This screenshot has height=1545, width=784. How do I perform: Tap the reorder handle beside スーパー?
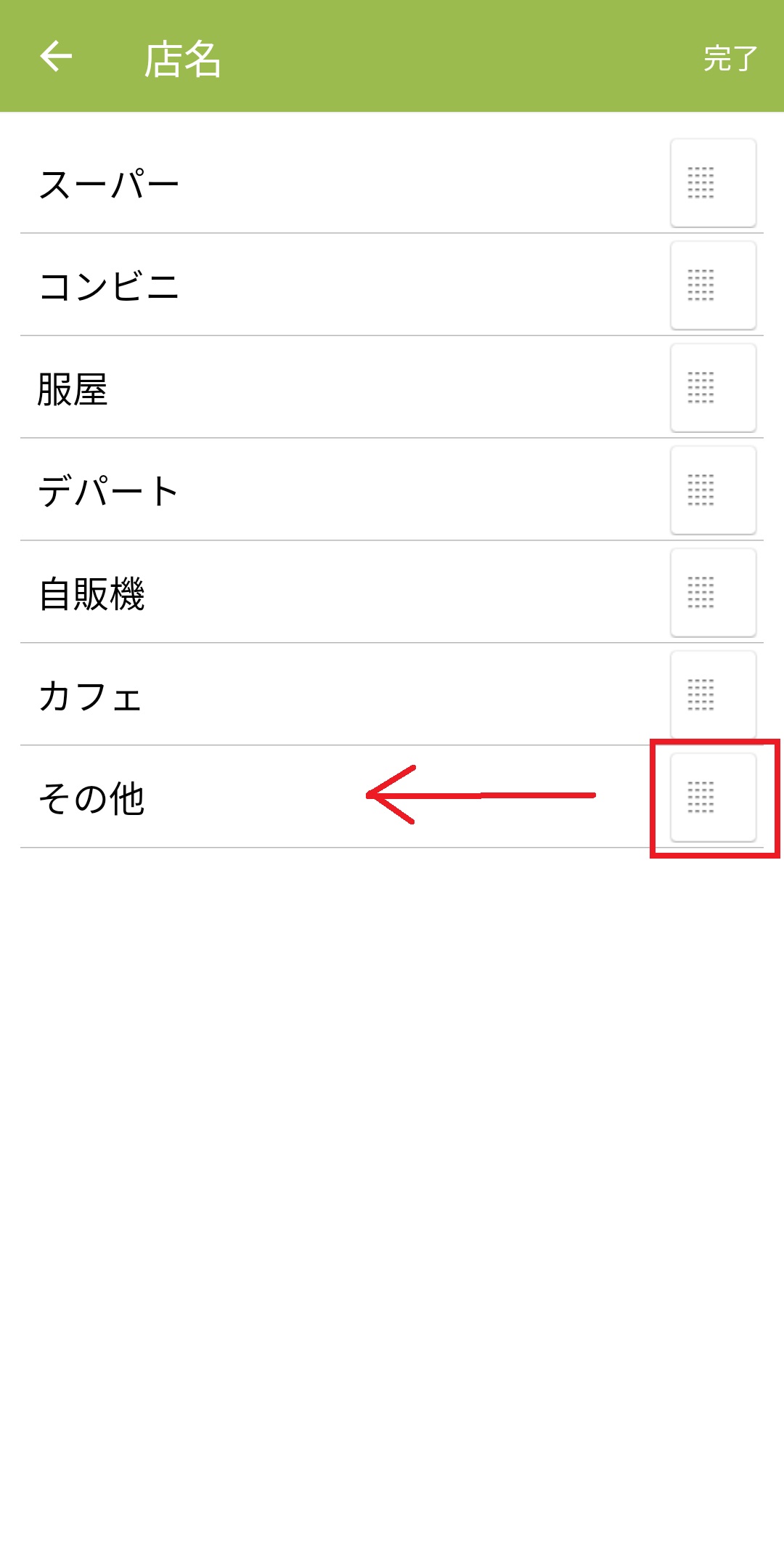713,183
